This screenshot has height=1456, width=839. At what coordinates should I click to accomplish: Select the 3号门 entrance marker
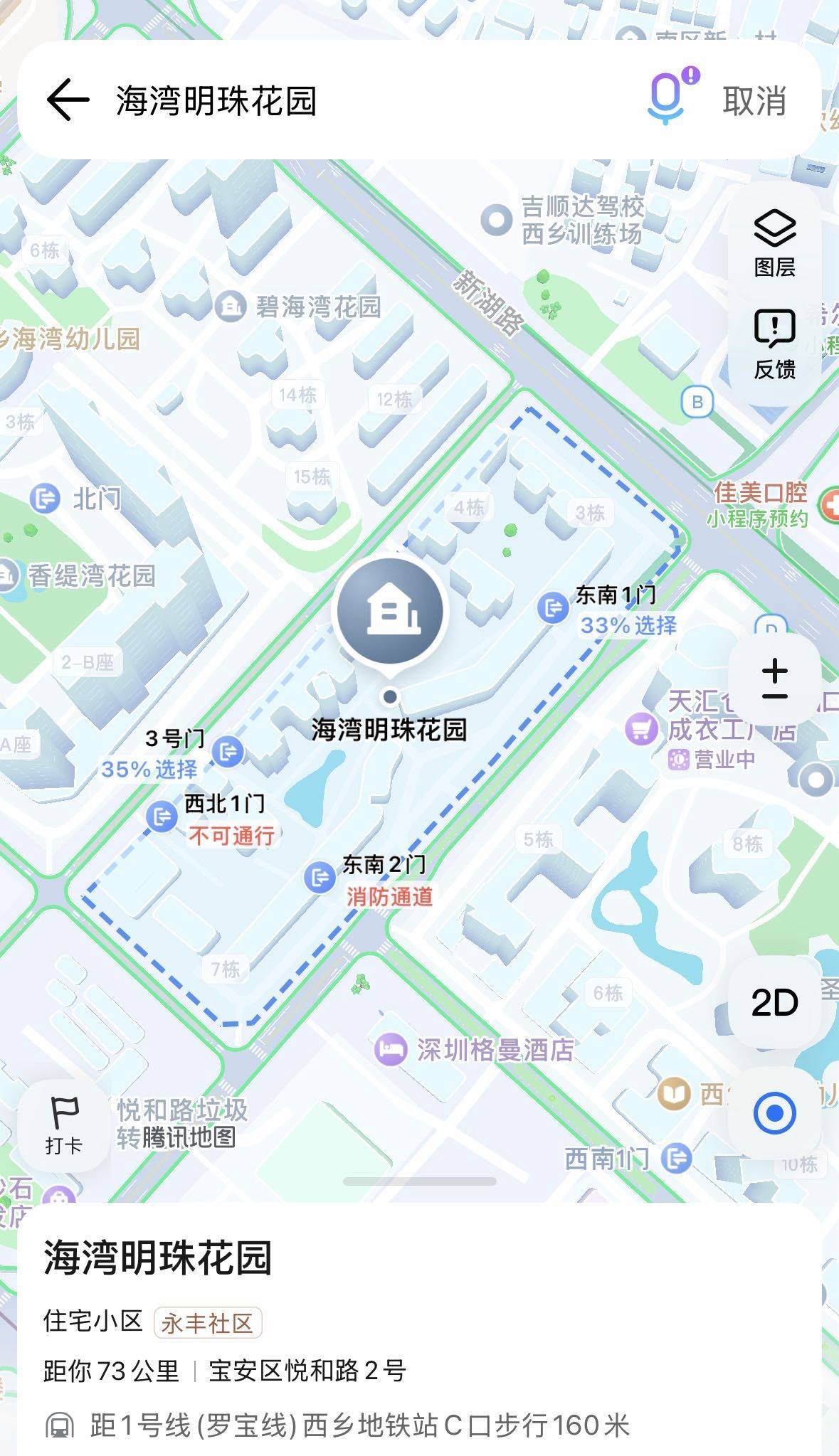pos(228,752)
